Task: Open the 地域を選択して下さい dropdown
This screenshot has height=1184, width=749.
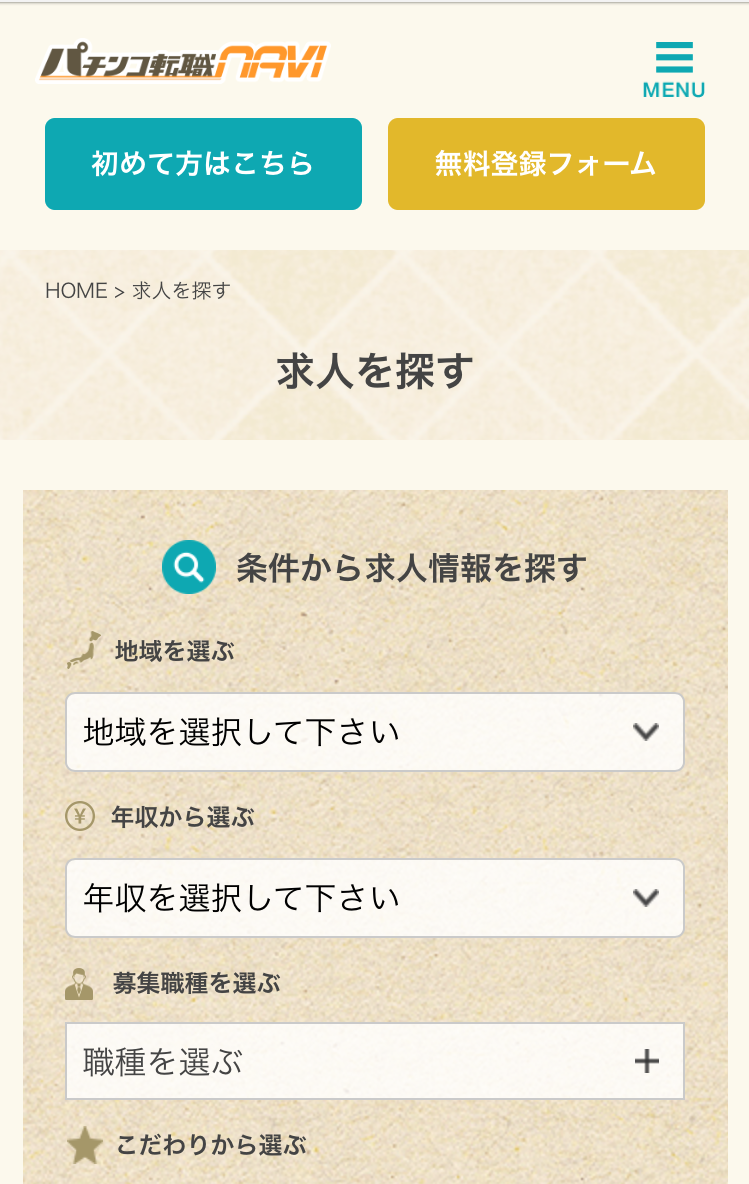Action: (x=374, y=732)
